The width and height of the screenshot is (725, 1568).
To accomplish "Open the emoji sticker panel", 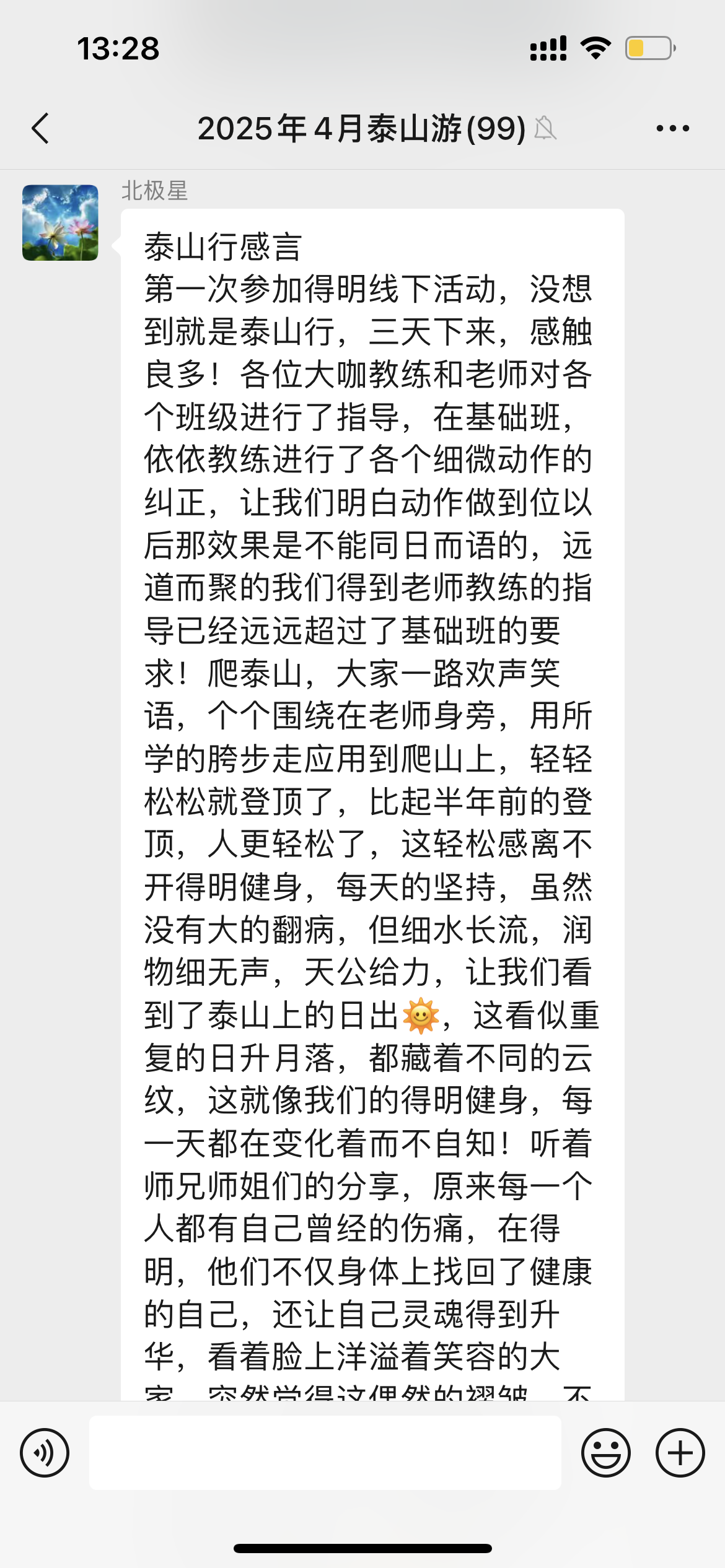I will [x=605, y=1453].
